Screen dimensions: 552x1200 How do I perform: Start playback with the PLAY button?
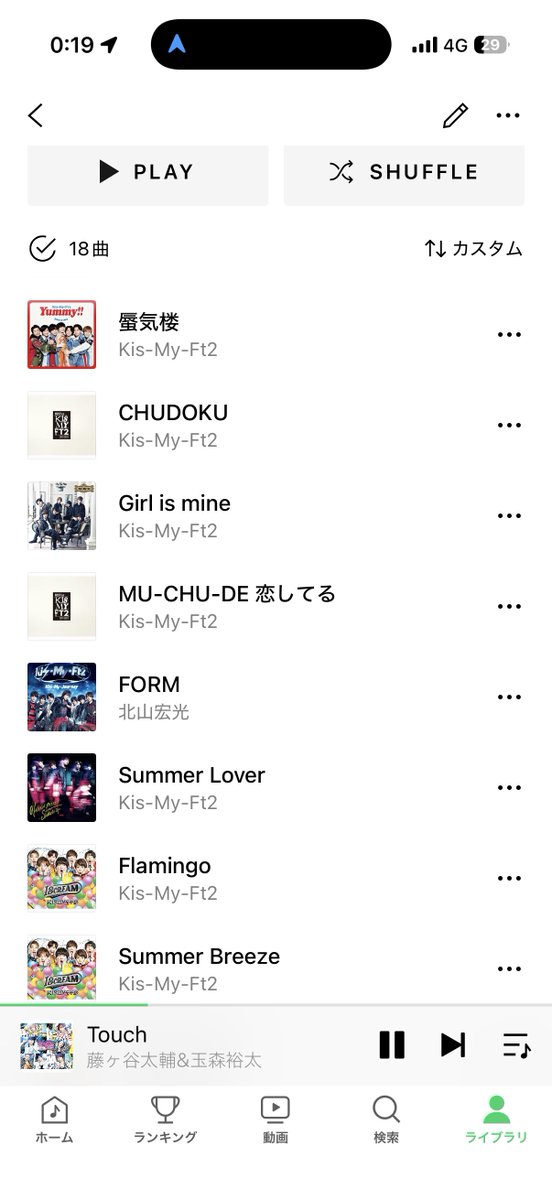[x=147, y=173]
